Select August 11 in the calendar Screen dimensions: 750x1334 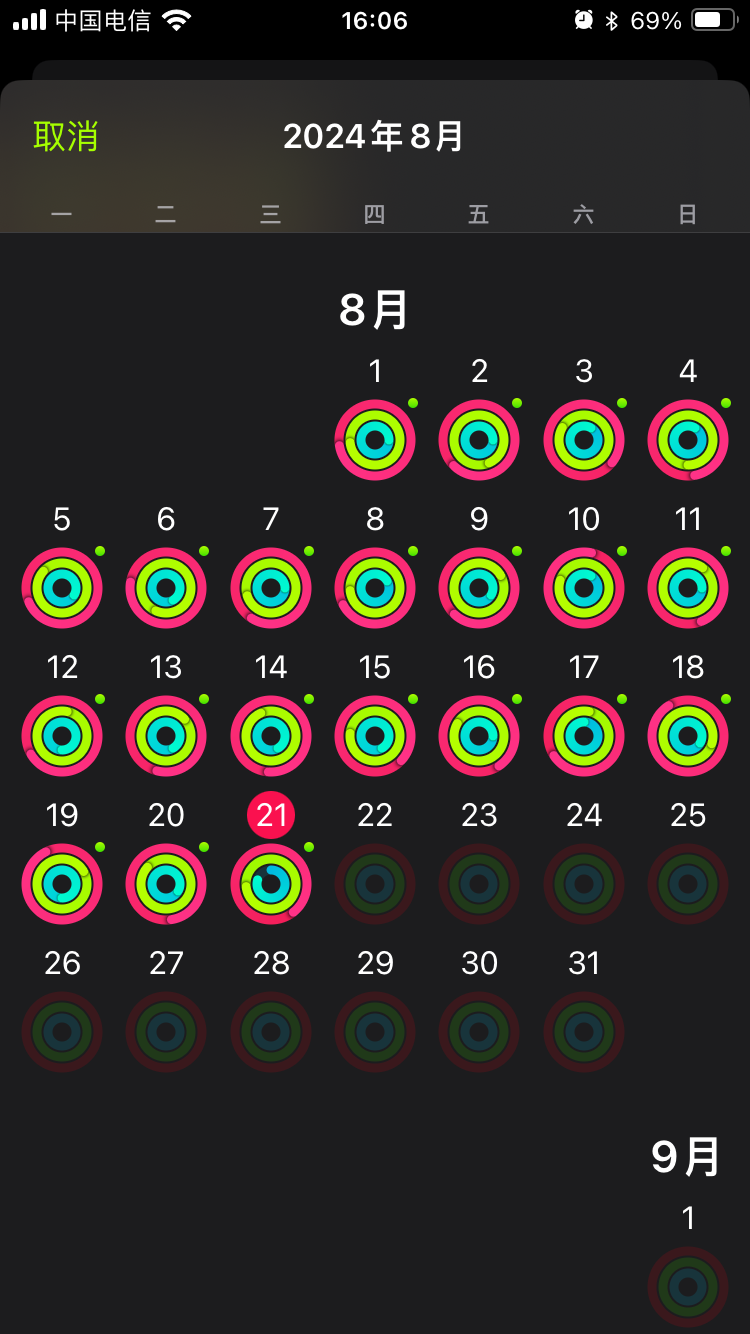pos(688,587)
